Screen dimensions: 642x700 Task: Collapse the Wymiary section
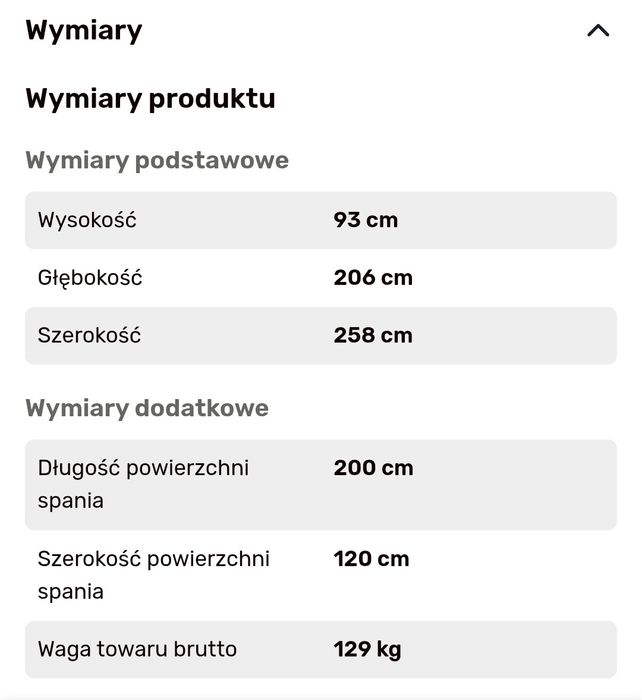(597, 31)
